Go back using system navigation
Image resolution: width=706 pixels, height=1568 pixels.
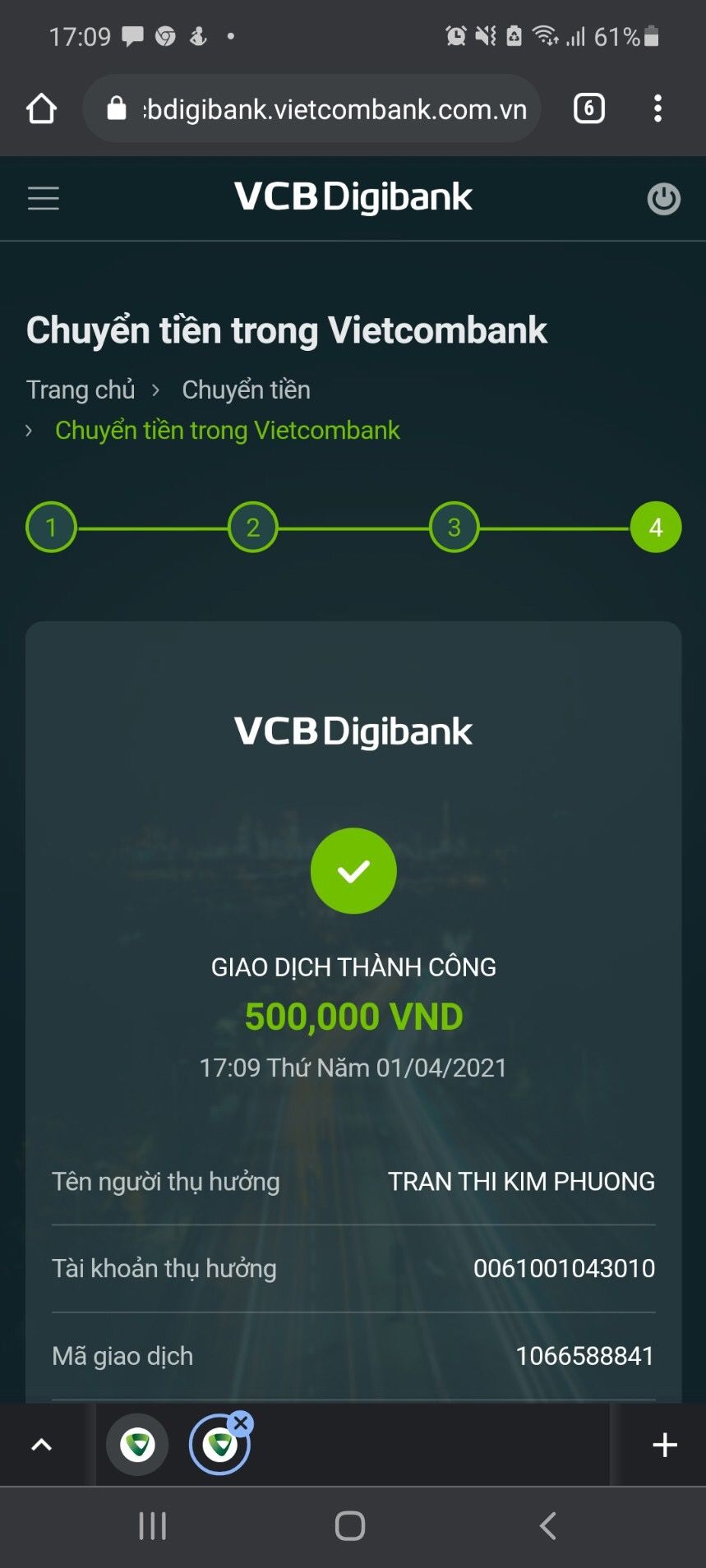[548, 1526]
